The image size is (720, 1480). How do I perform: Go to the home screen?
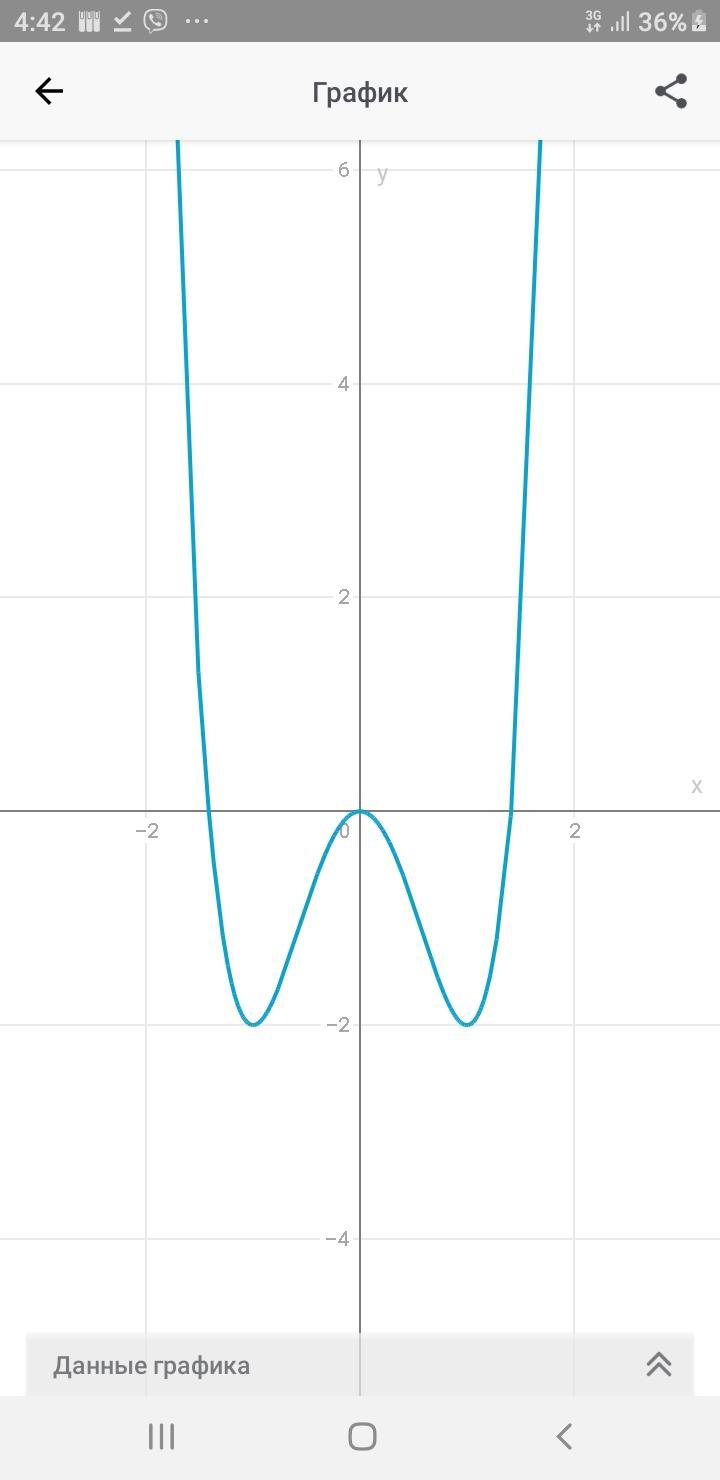click(362, 1437)
